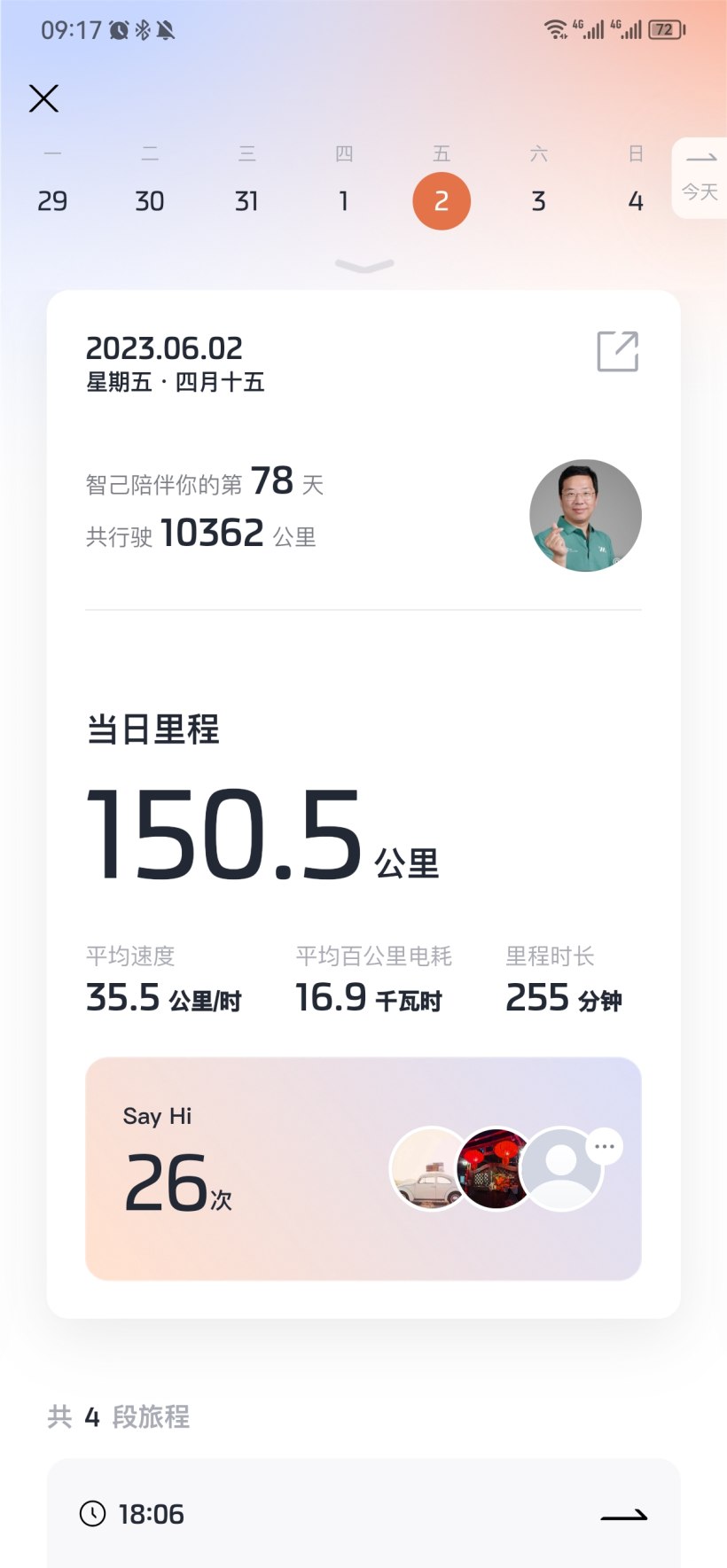Screen dimensions: 727x1568
Task: View the red lantern Say Hi thumbnail
Action: tap(495, 1168)
